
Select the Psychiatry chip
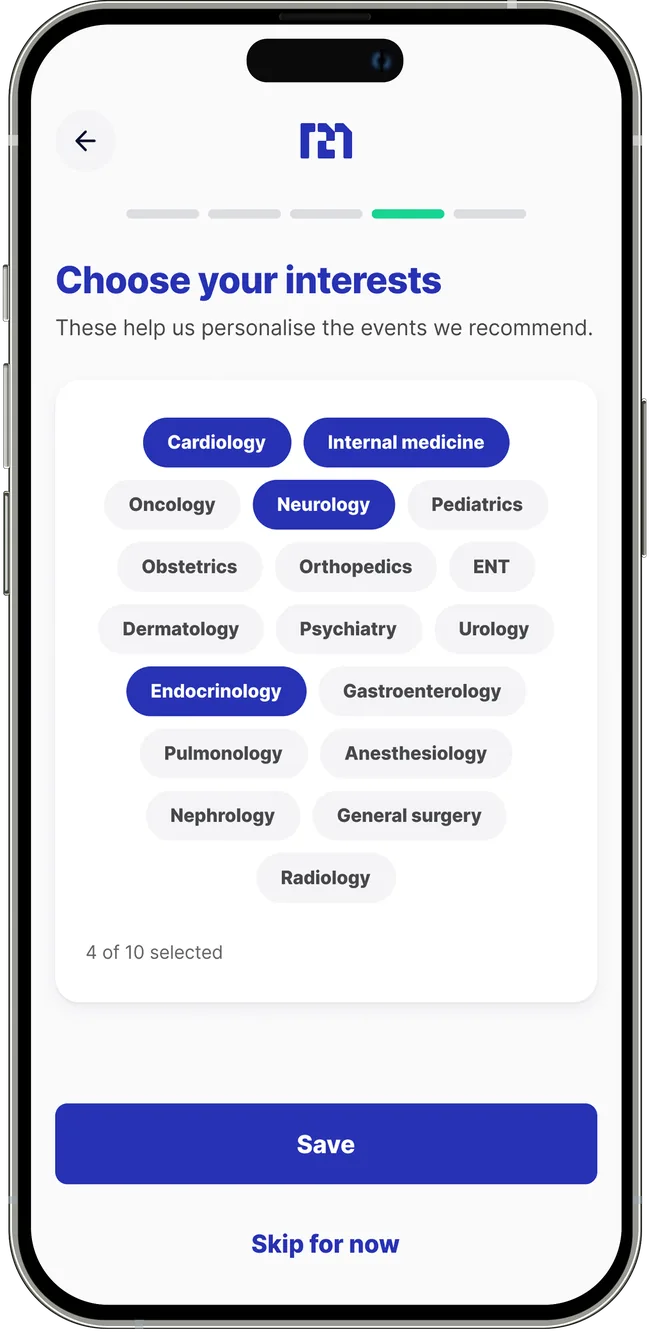pos(348,629)
